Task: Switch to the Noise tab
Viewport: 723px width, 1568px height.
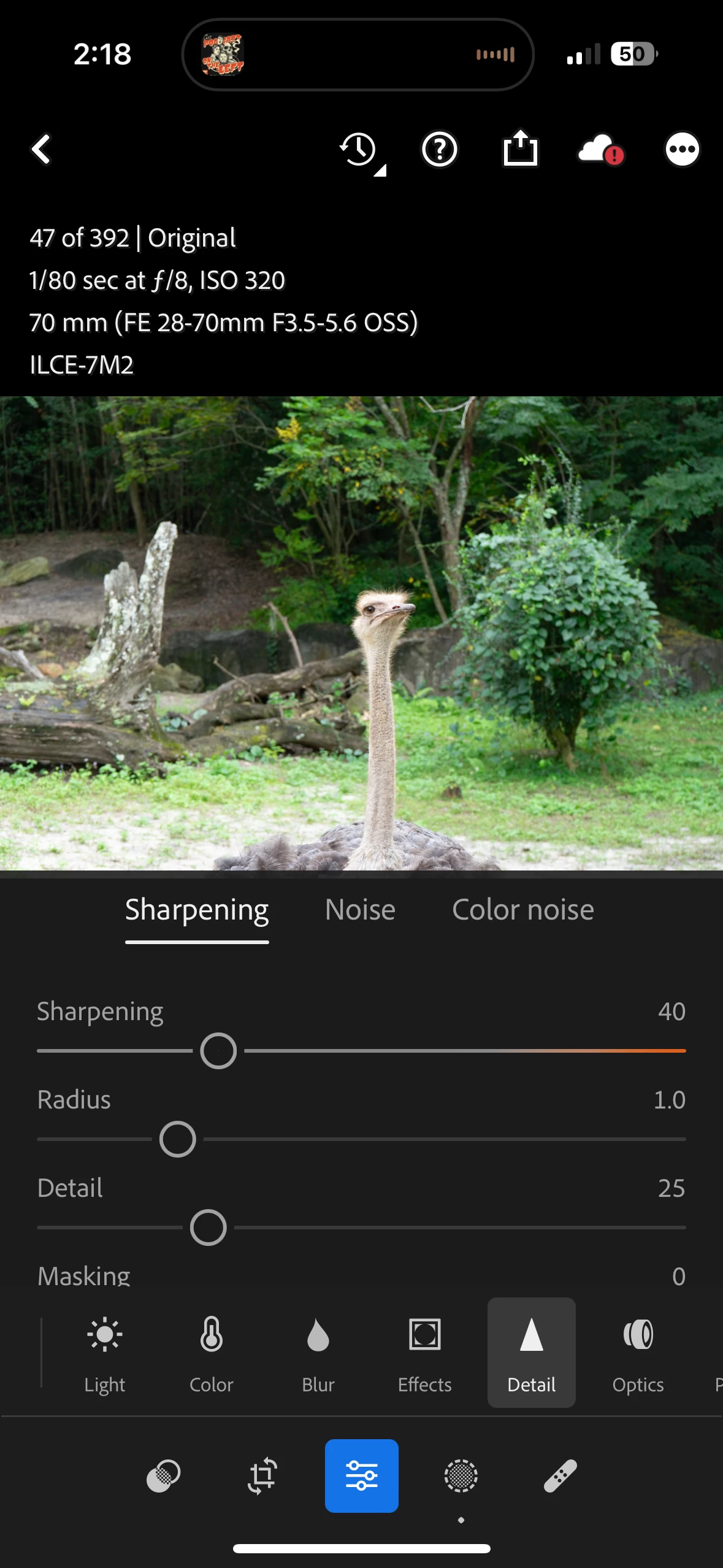Action: tap(360, 909)
